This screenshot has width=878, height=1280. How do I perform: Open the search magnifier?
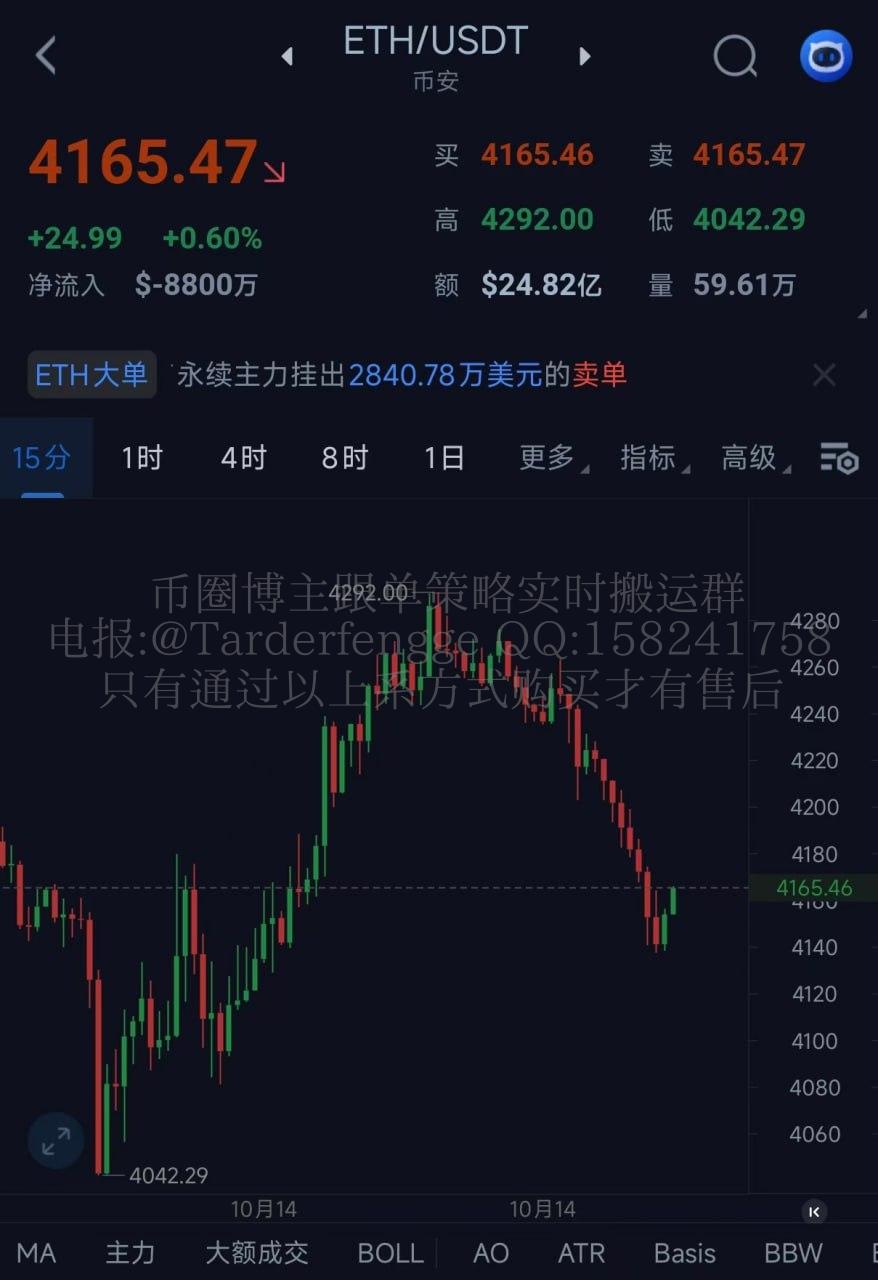735,56
